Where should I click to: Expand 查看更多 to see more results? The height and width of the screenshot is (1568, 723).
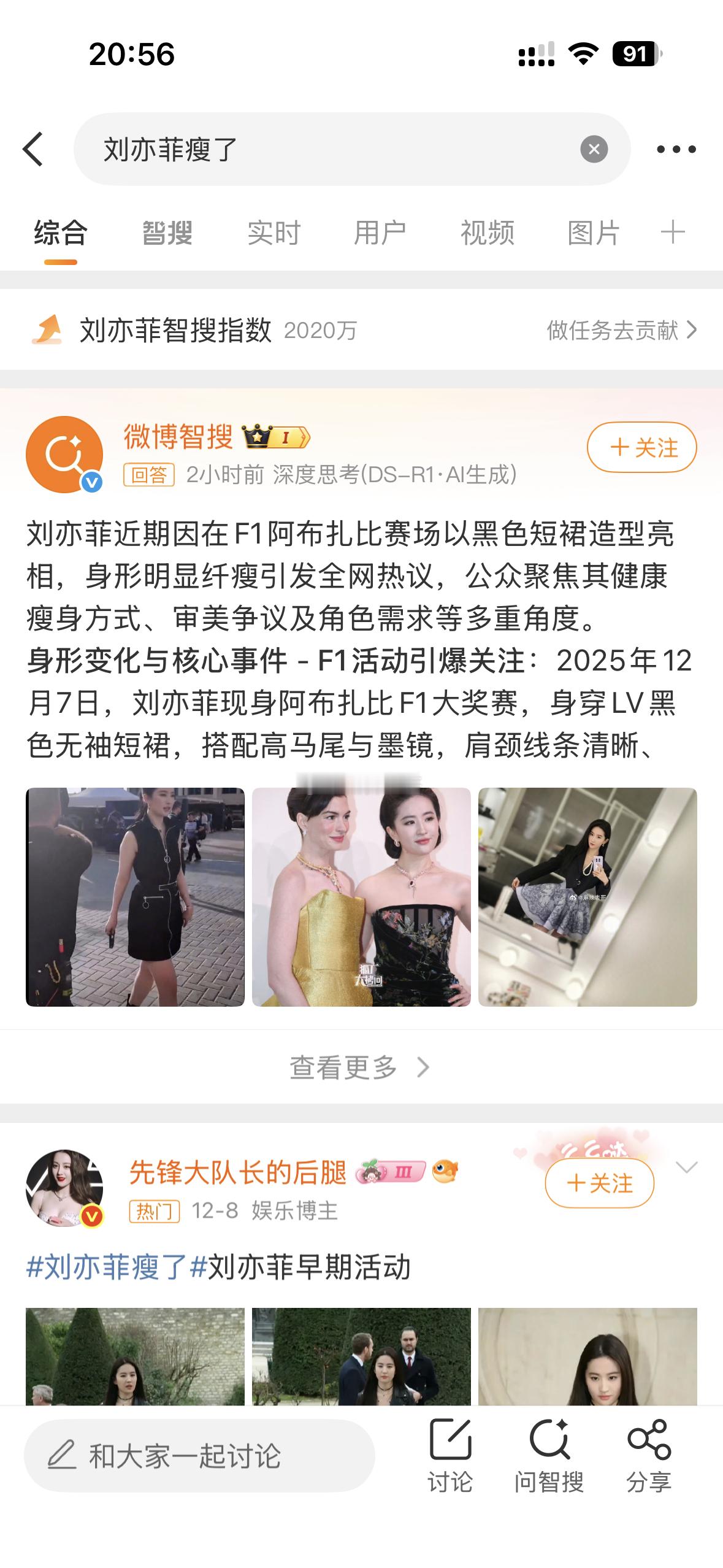pyautogui.click(x=361, y=1067)
